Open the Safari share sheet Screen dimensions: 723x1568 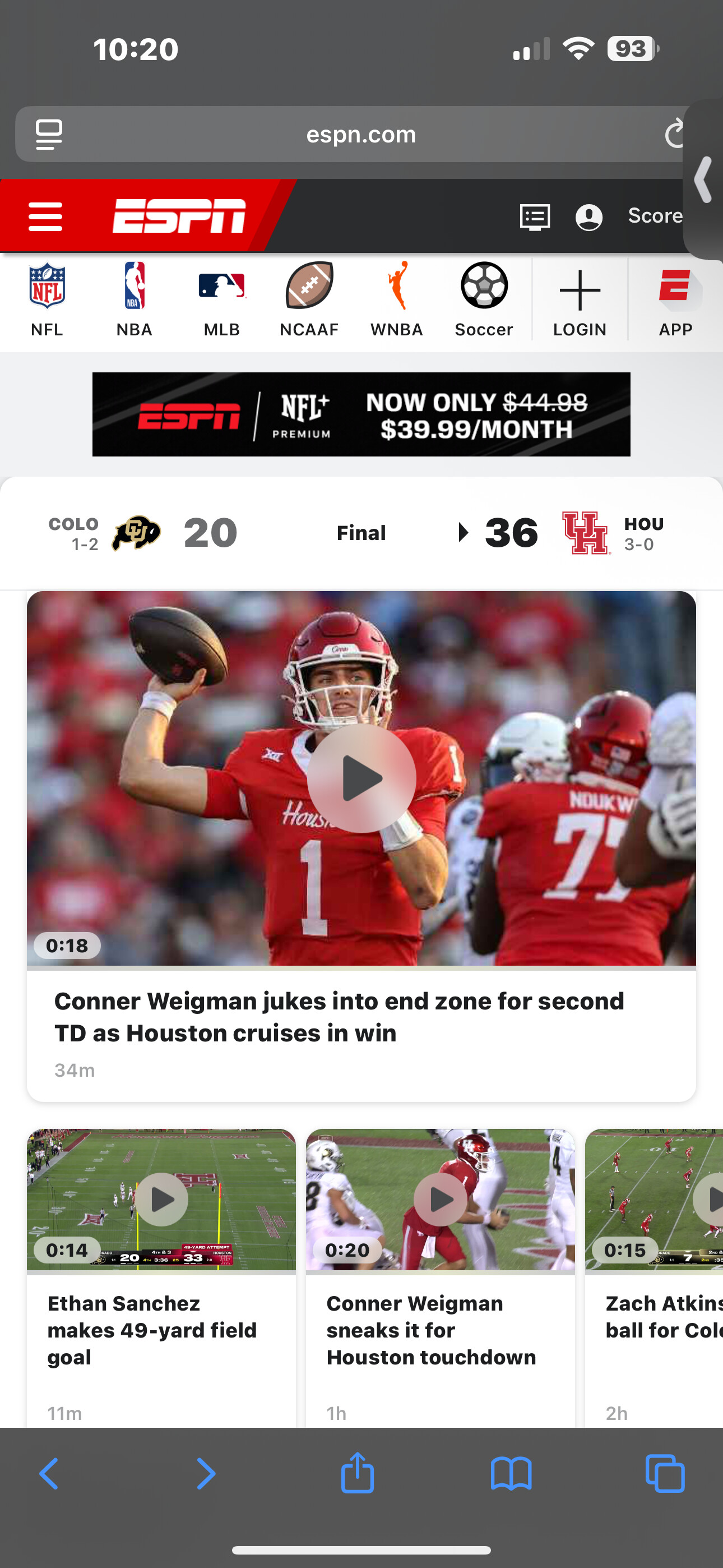[x=357, y=1473]
